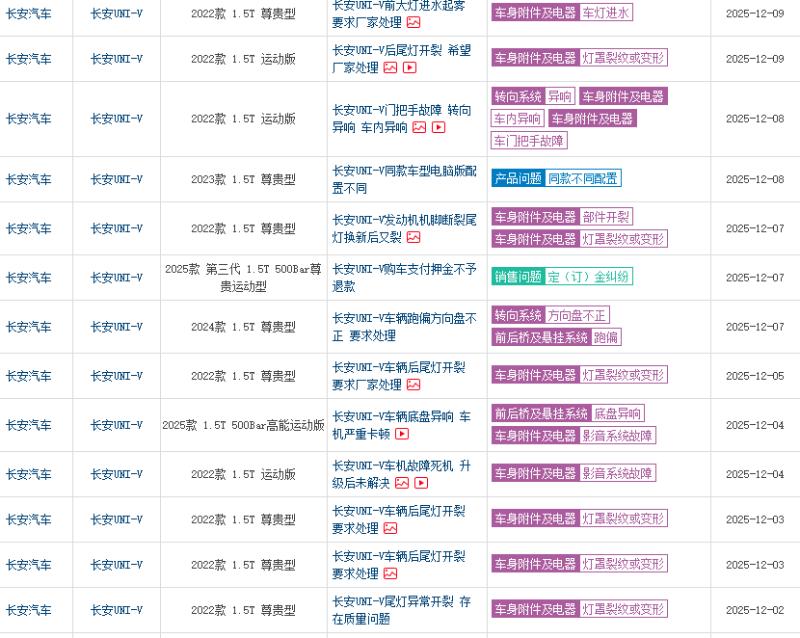This screenshot has height=638, width=800.
Task: Open complaint 同款车型电脑版配置不同
Action: coord(404,171)
